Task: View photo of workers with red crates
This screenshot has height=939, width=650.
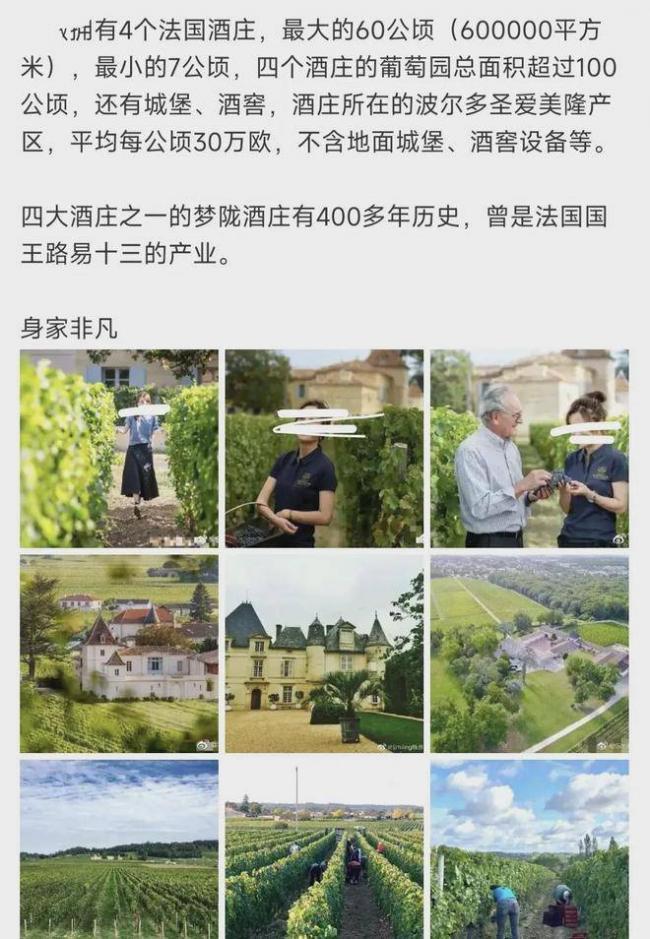Action: (529, 848)
